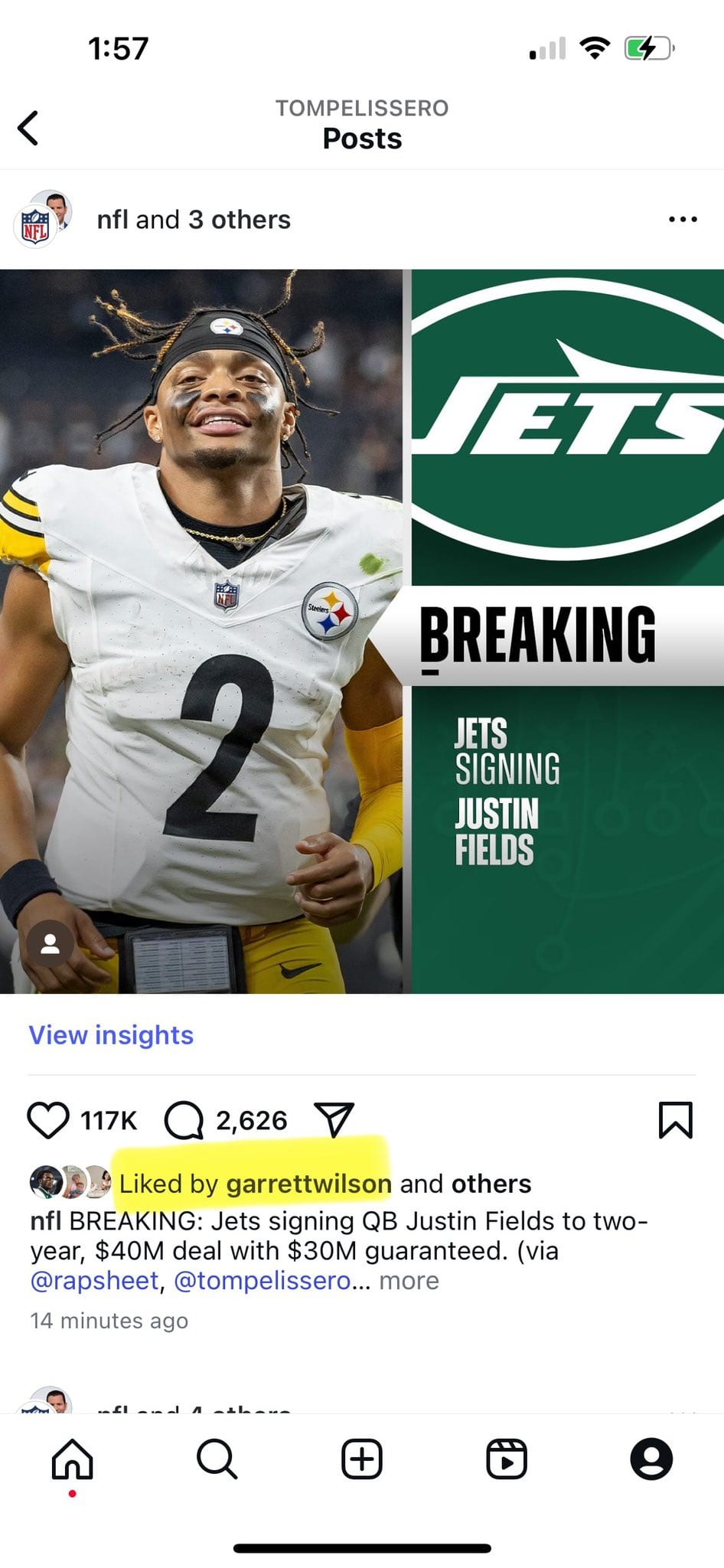Viewport: 724px width, 1568px height.
Task: Save the post with the bookmark icon
Action: 676,1119
